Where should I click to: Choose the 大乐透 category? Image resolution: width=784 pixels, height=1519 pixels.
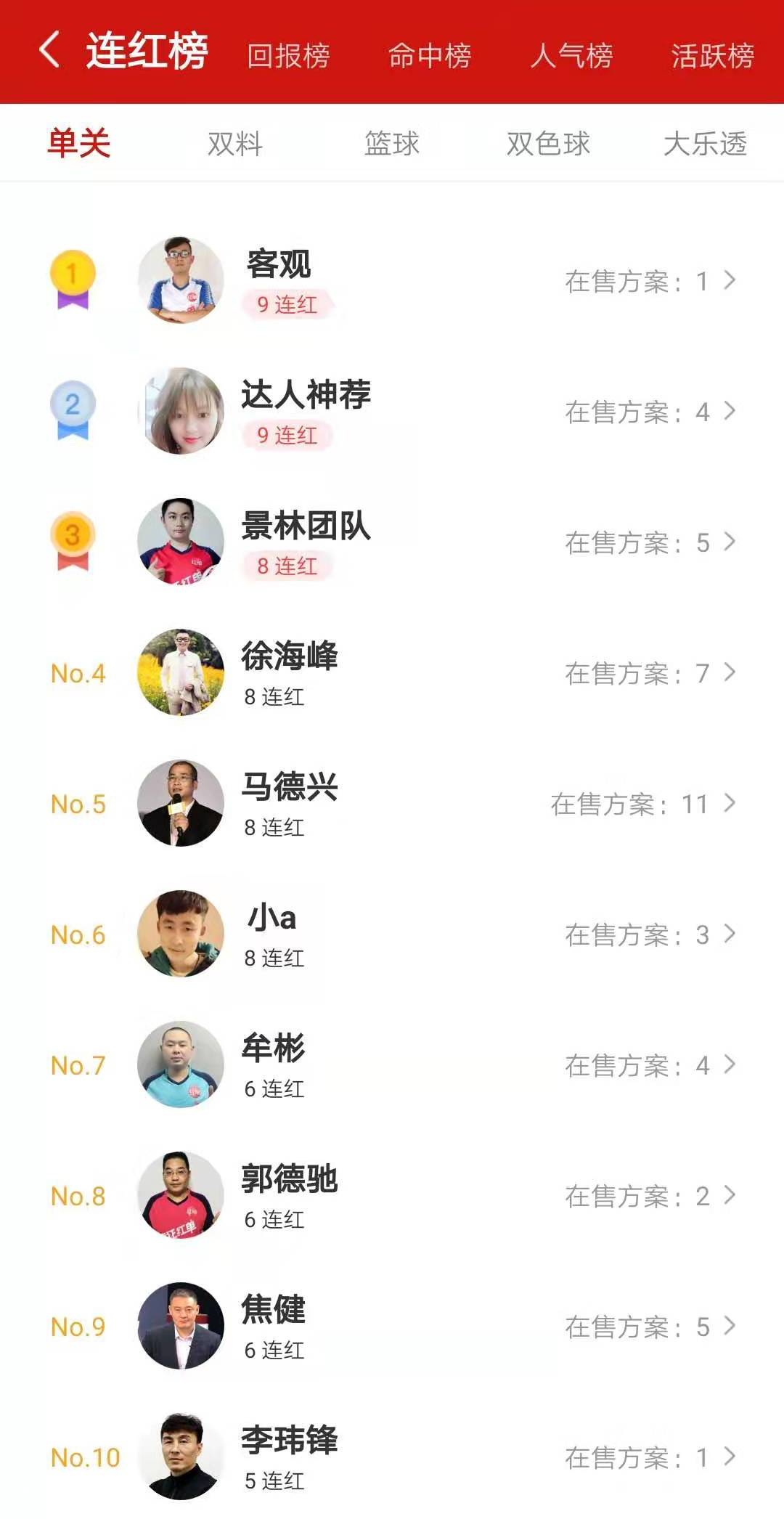point(705,144)
